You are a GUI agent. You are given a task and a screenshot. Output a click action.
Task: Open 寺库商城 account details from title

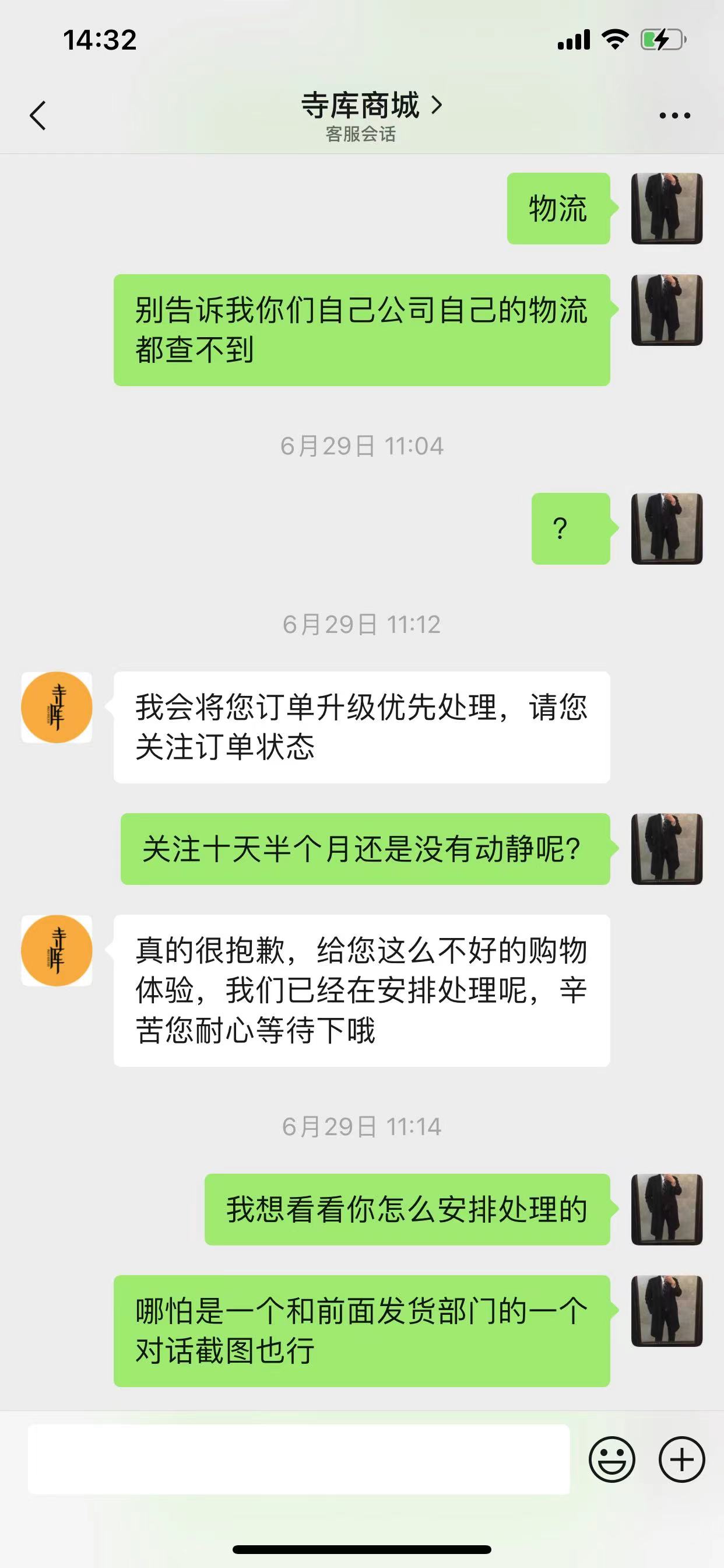pyautogui.click(x=371, y=106)
